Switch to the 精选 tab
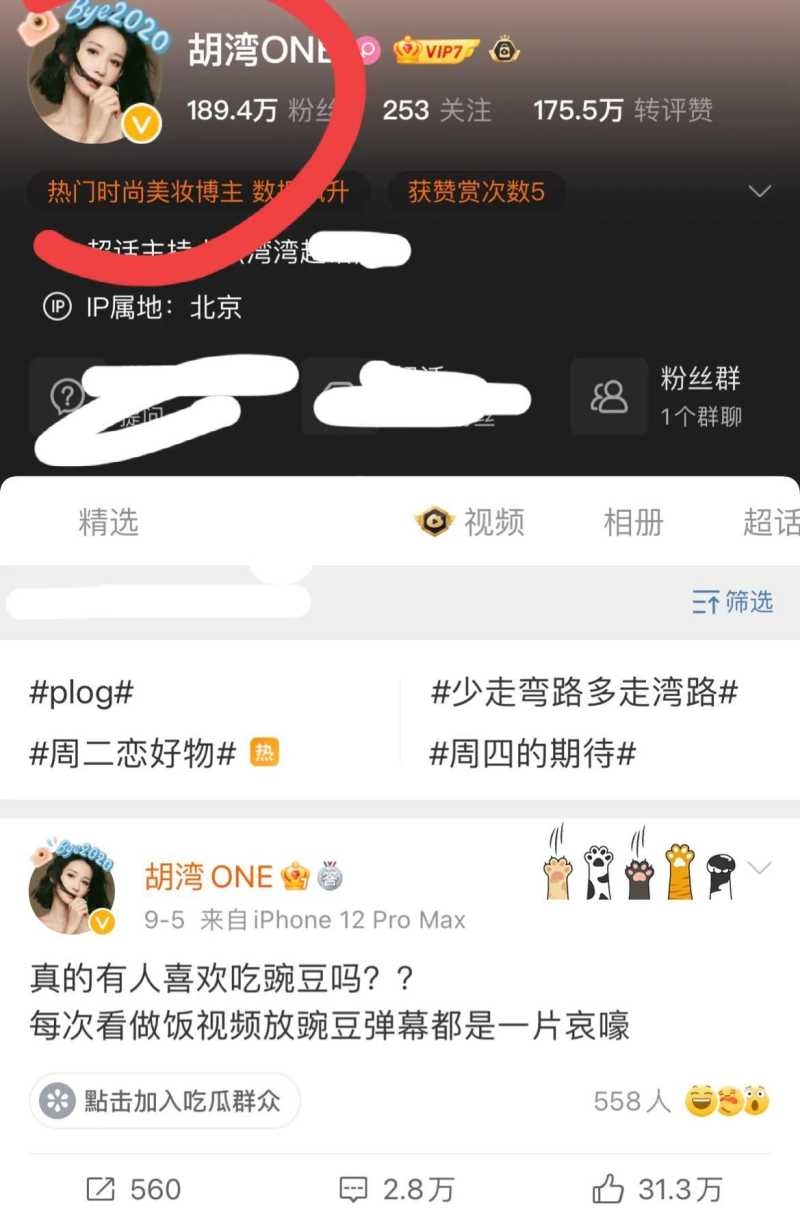This screenshot has height=1212, width=800. 108,522
